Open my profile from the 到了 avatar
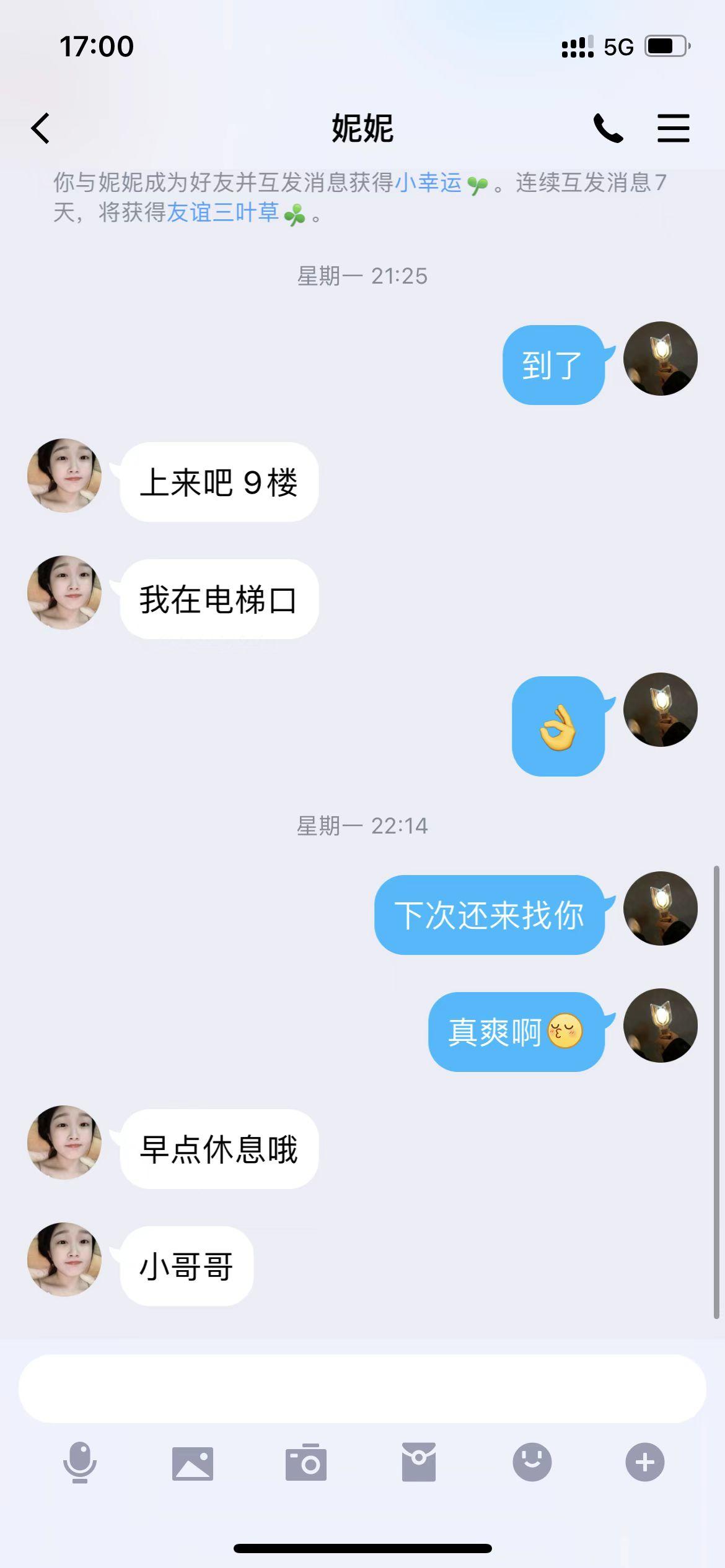The width and height of the screenshot is (725, 1568). 660,359
